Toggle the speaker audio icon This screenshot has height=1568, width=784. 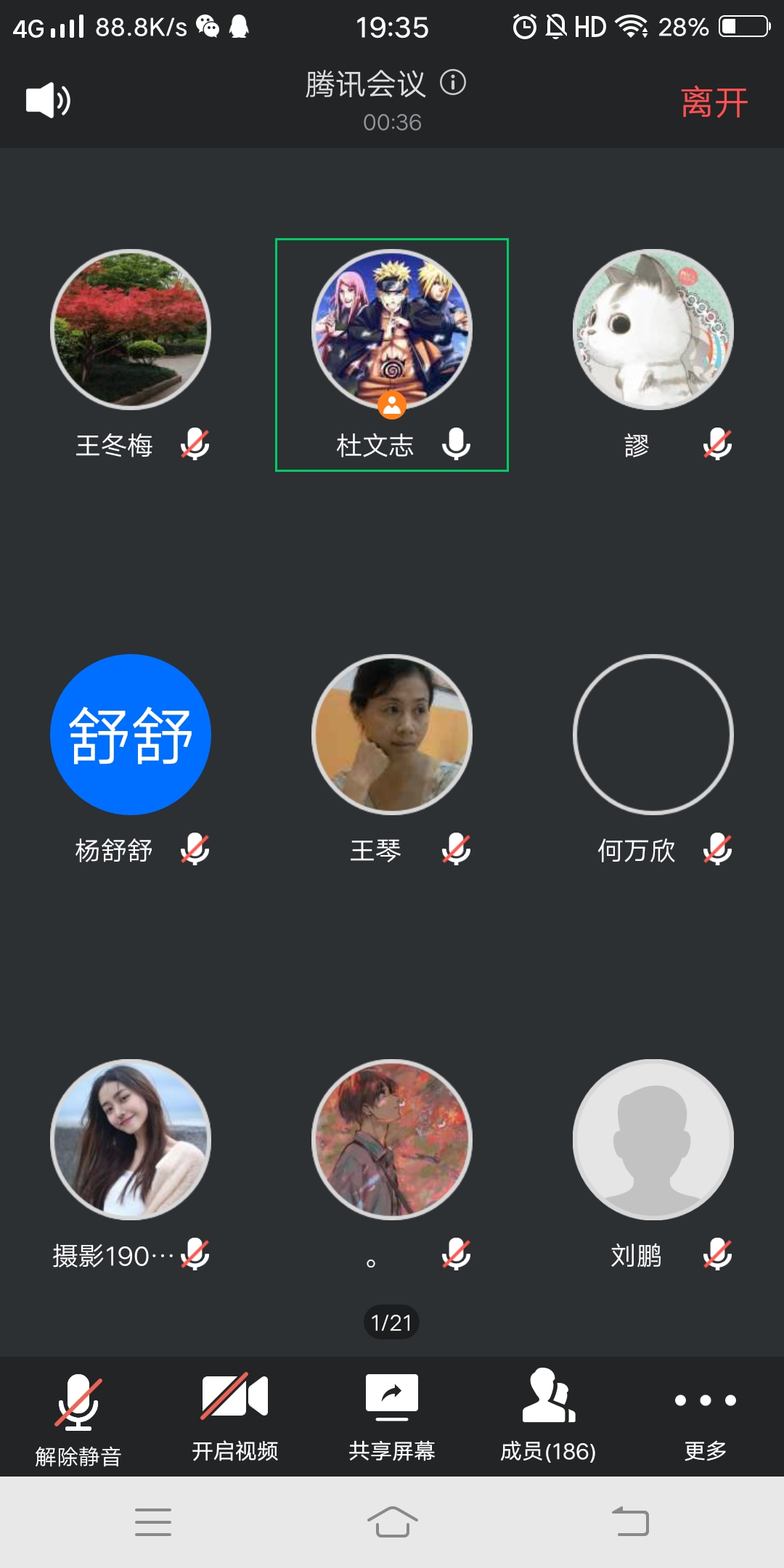point(48,100)
